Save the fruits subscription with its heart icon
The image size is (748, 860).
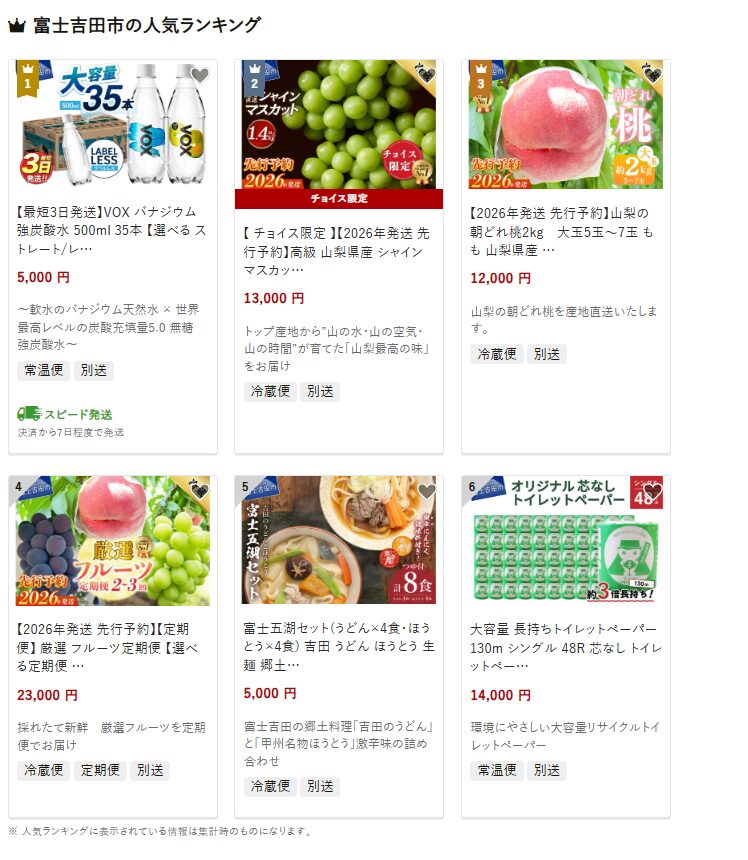point(199,492)
